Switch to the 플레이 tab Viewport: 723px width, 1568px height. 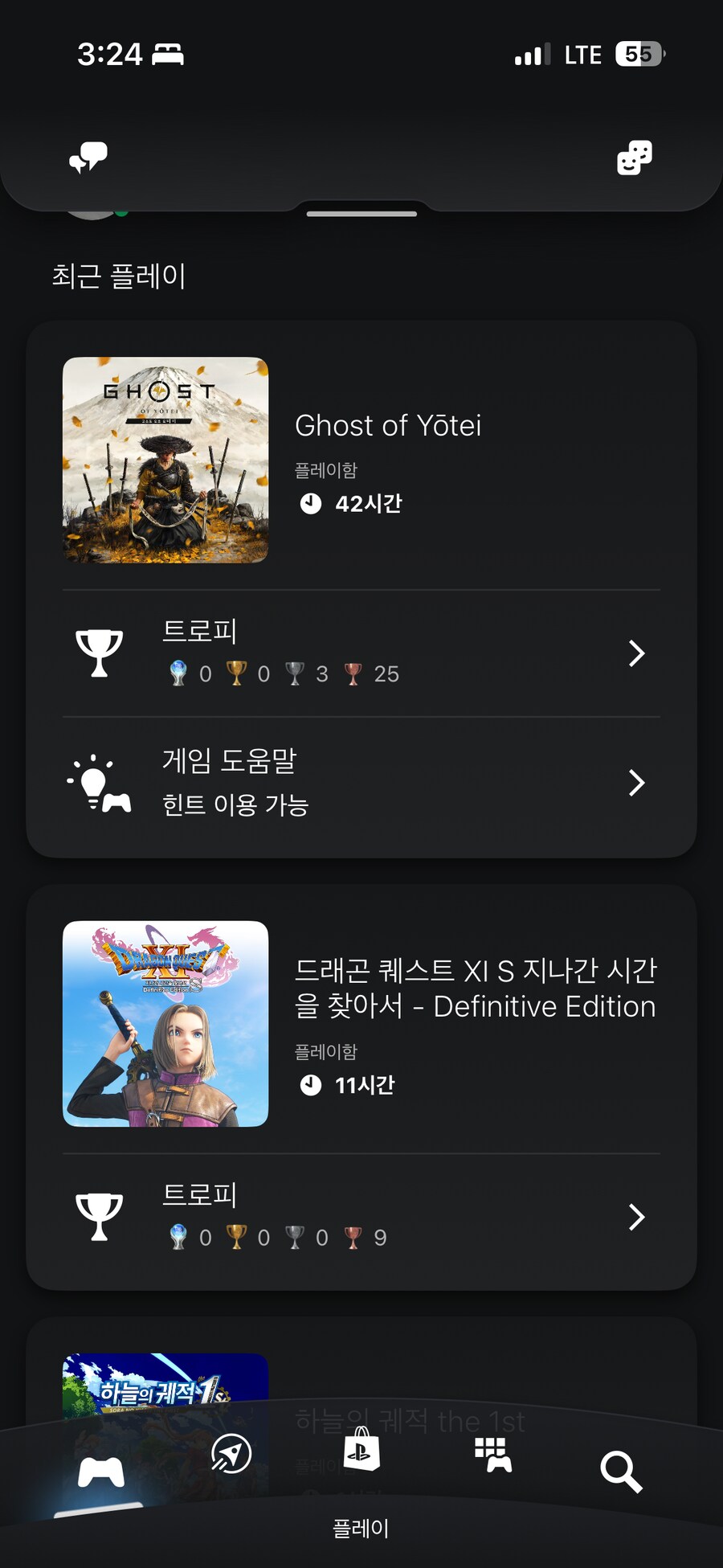[x=361, y=1527]
